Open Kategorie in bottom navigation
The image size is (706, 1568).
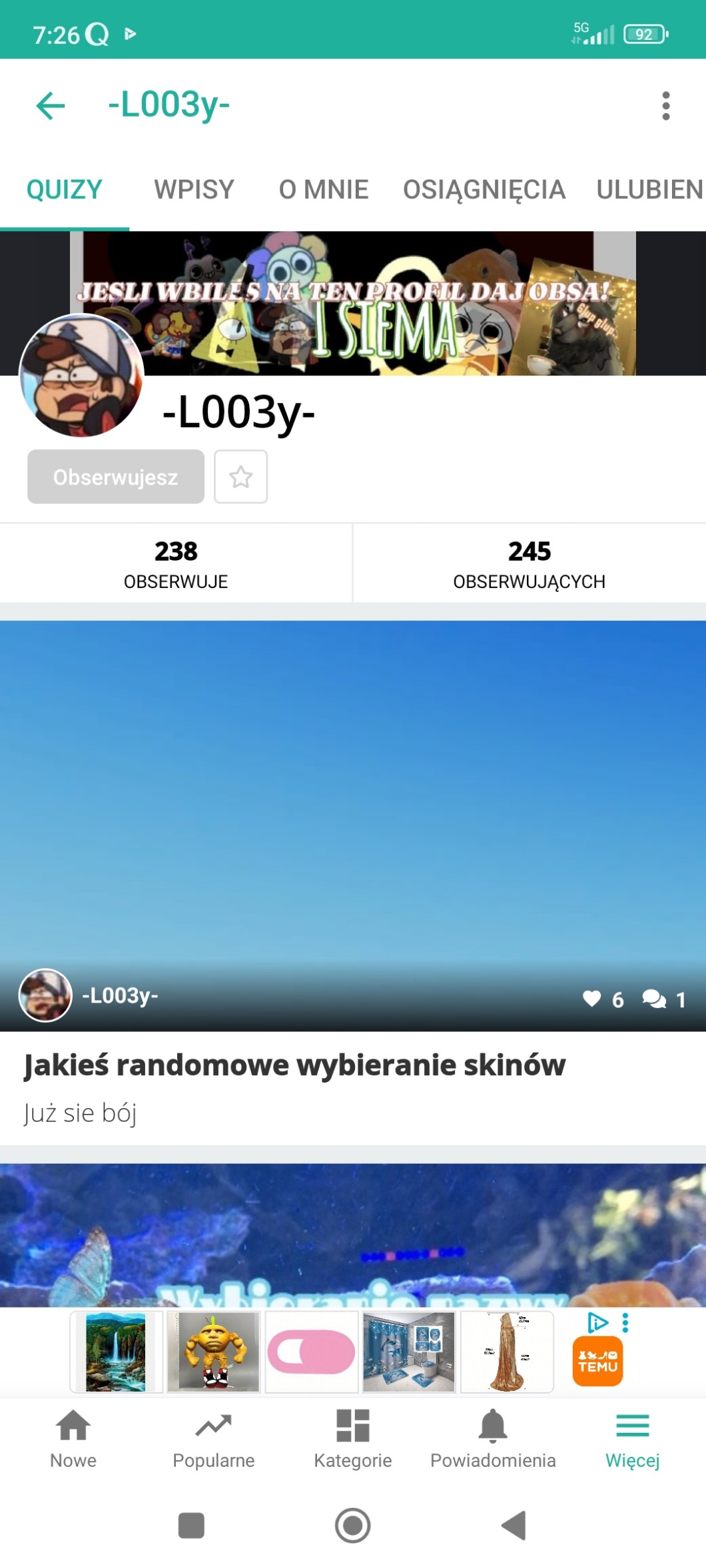click(353, 1438)
